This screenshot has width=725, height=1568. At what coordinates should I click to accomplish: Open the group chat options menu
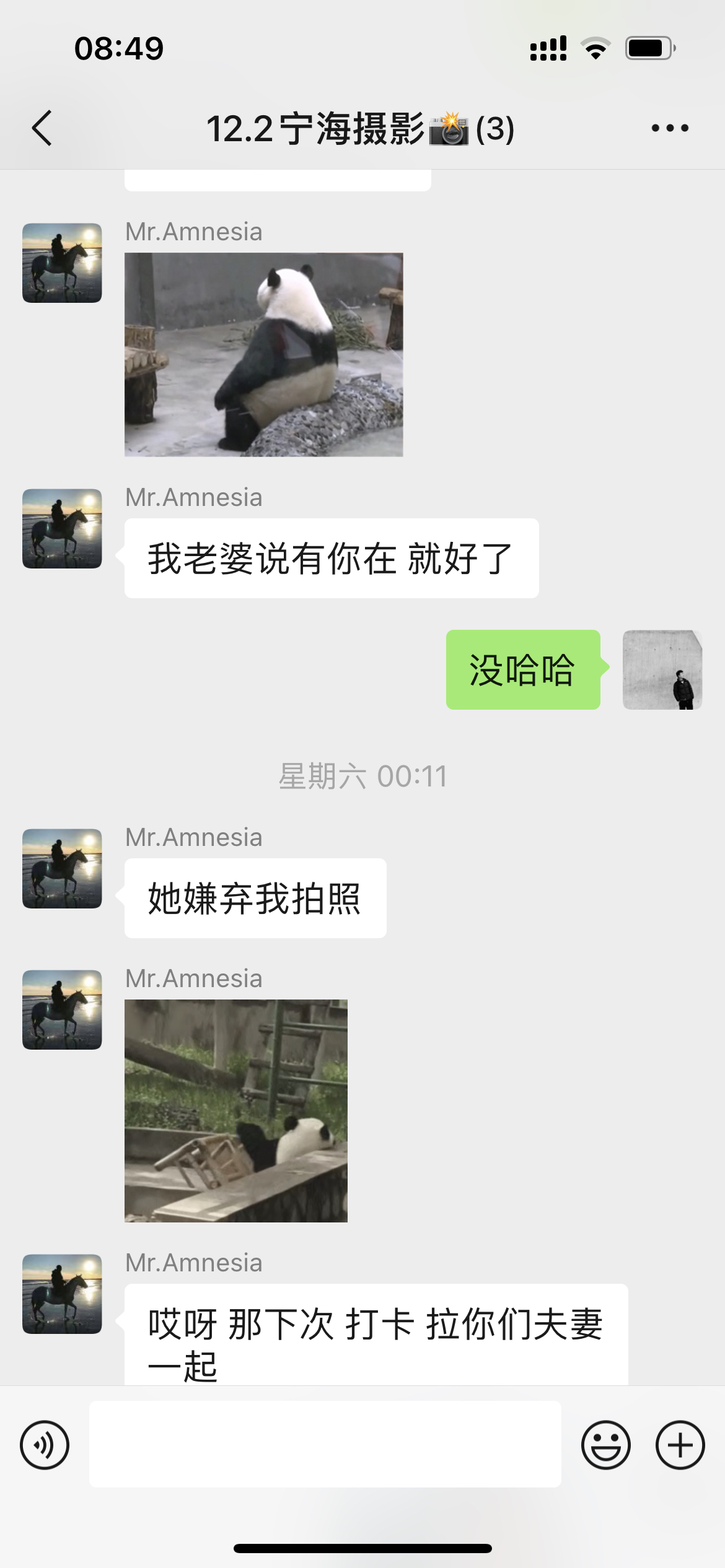click(669, 128)
